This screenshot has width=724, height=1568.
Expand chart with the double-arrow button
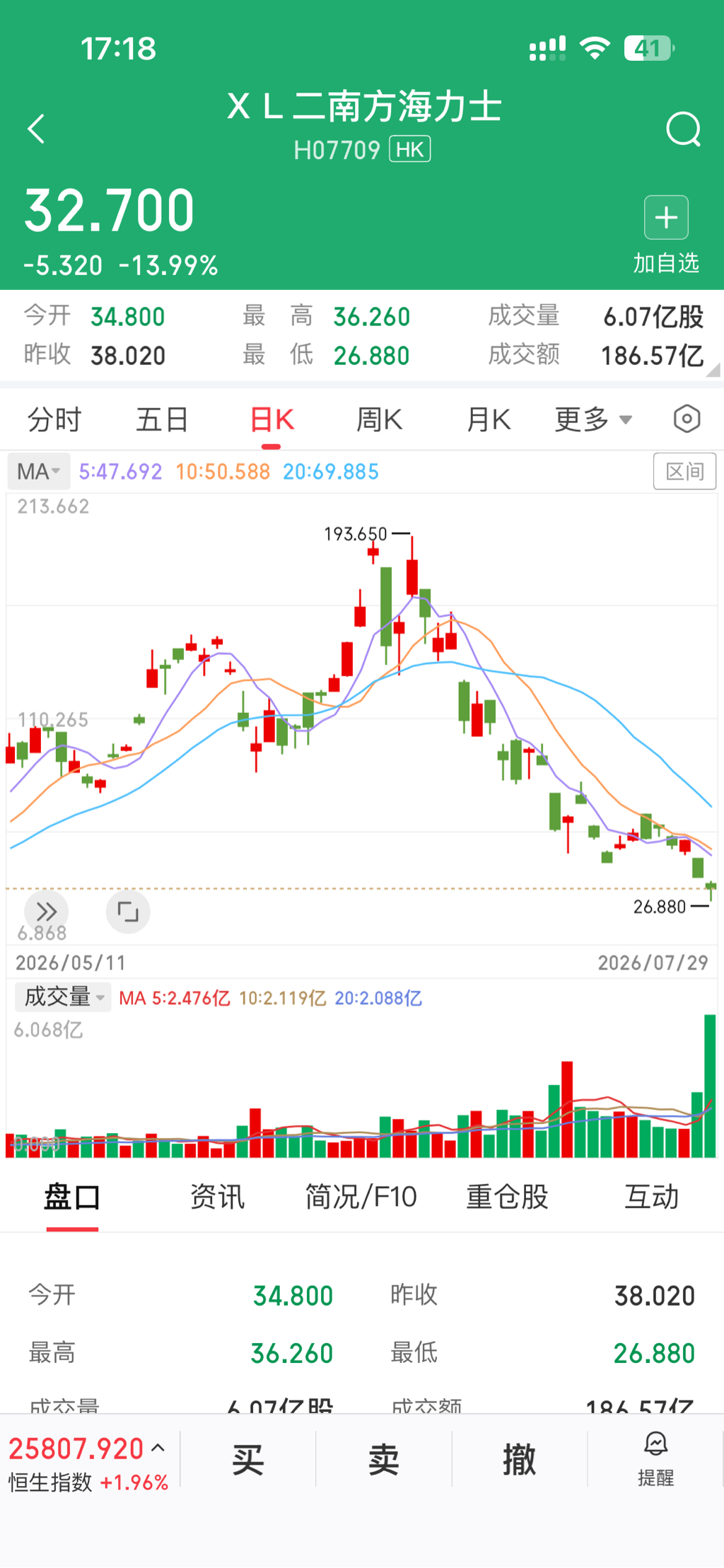(x=46, y=911)
